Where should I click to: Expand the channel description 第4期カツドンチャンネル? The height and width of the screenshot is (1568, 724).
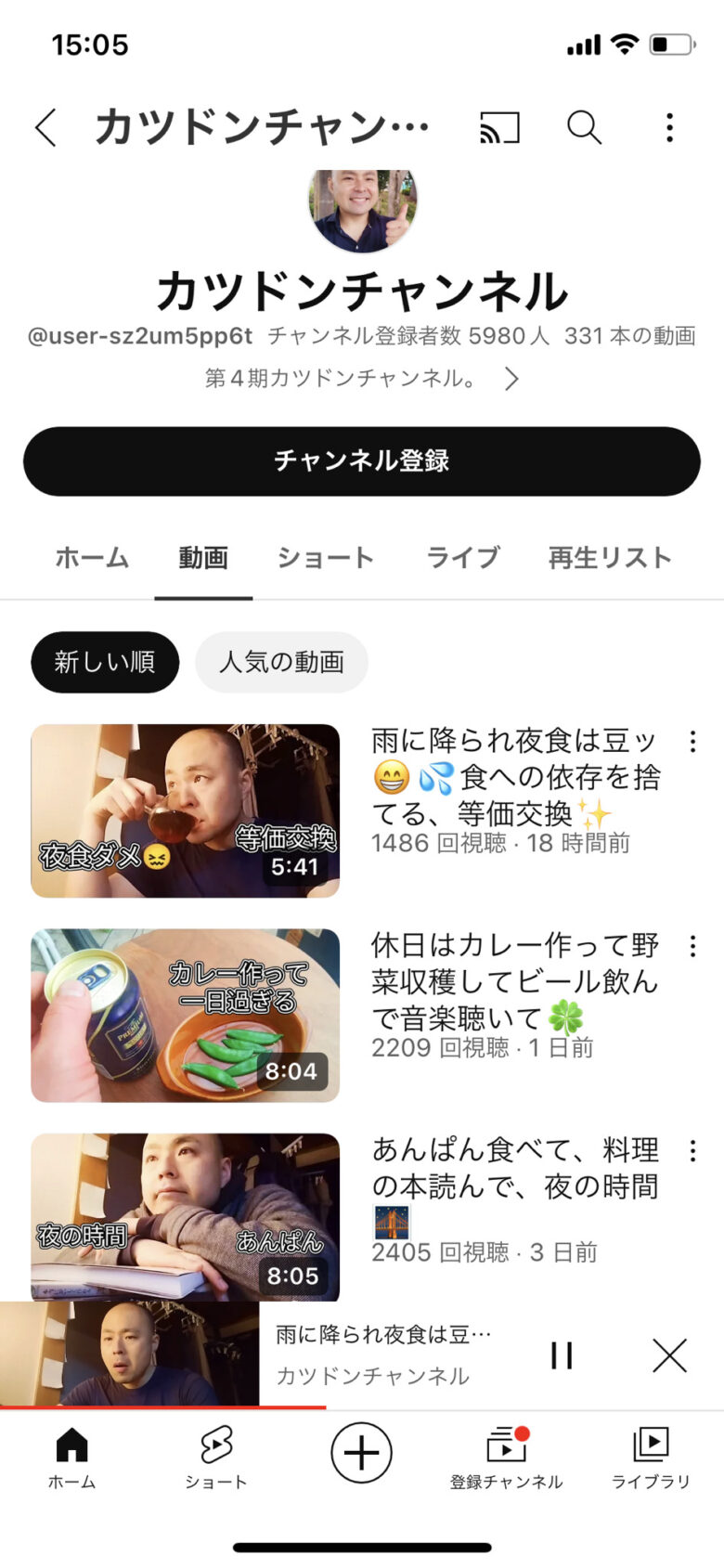pos(362,379)
